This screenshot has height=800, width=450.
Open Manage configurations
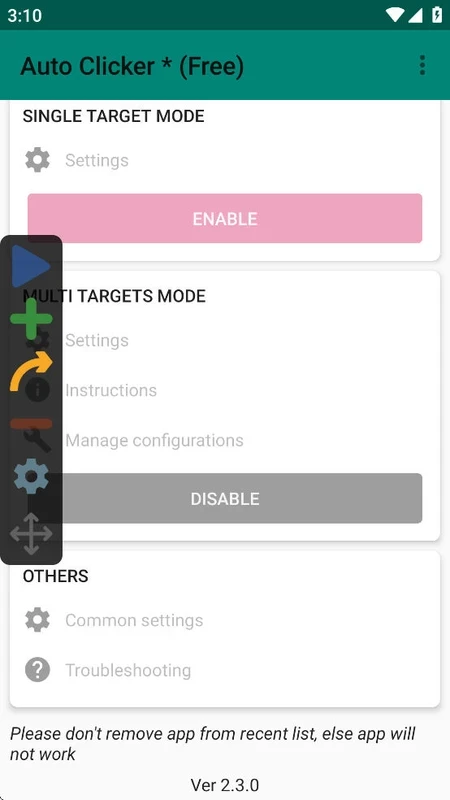(245, 440)
